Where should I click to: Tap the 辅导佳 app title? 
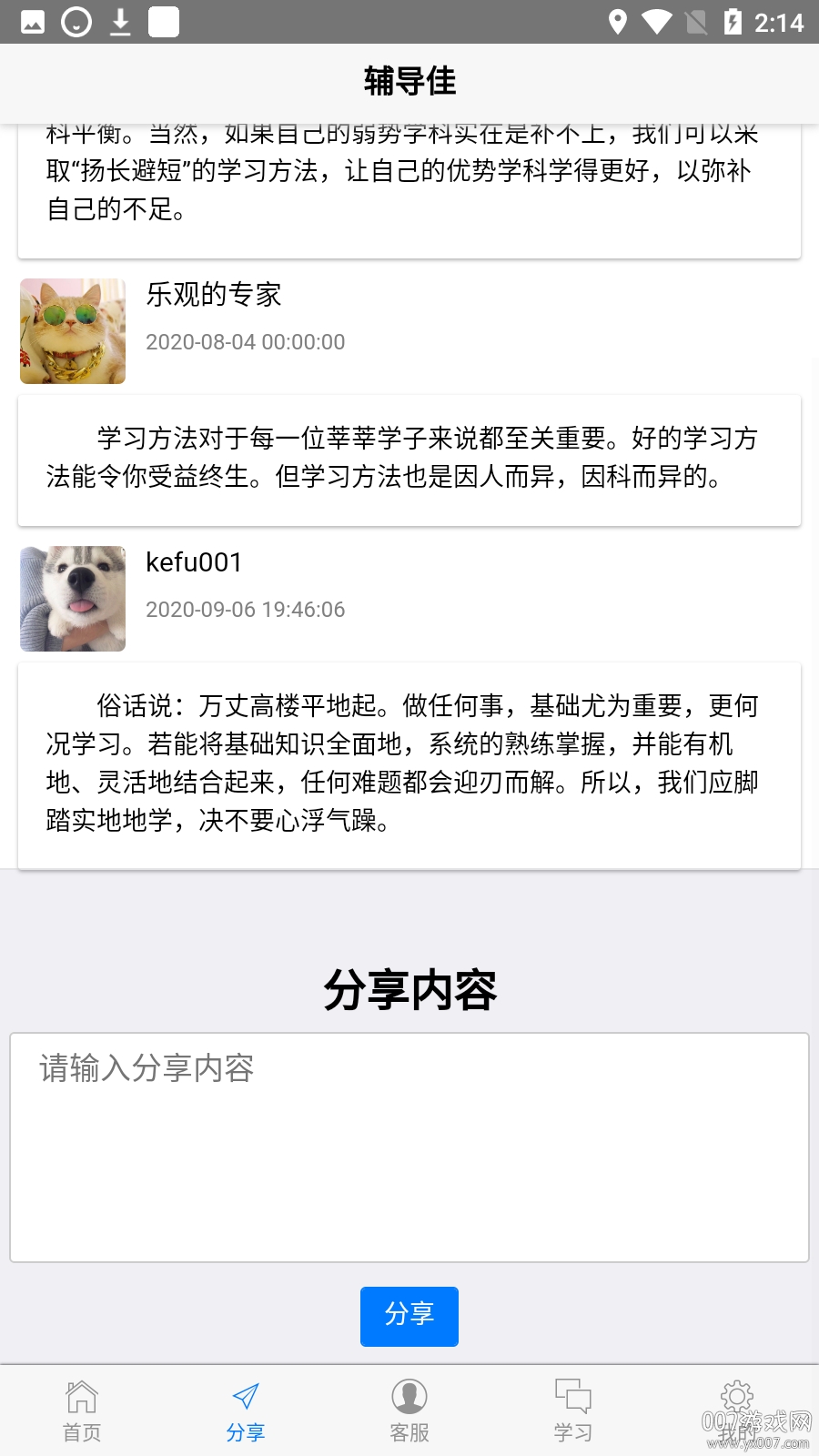pos(409,81)
